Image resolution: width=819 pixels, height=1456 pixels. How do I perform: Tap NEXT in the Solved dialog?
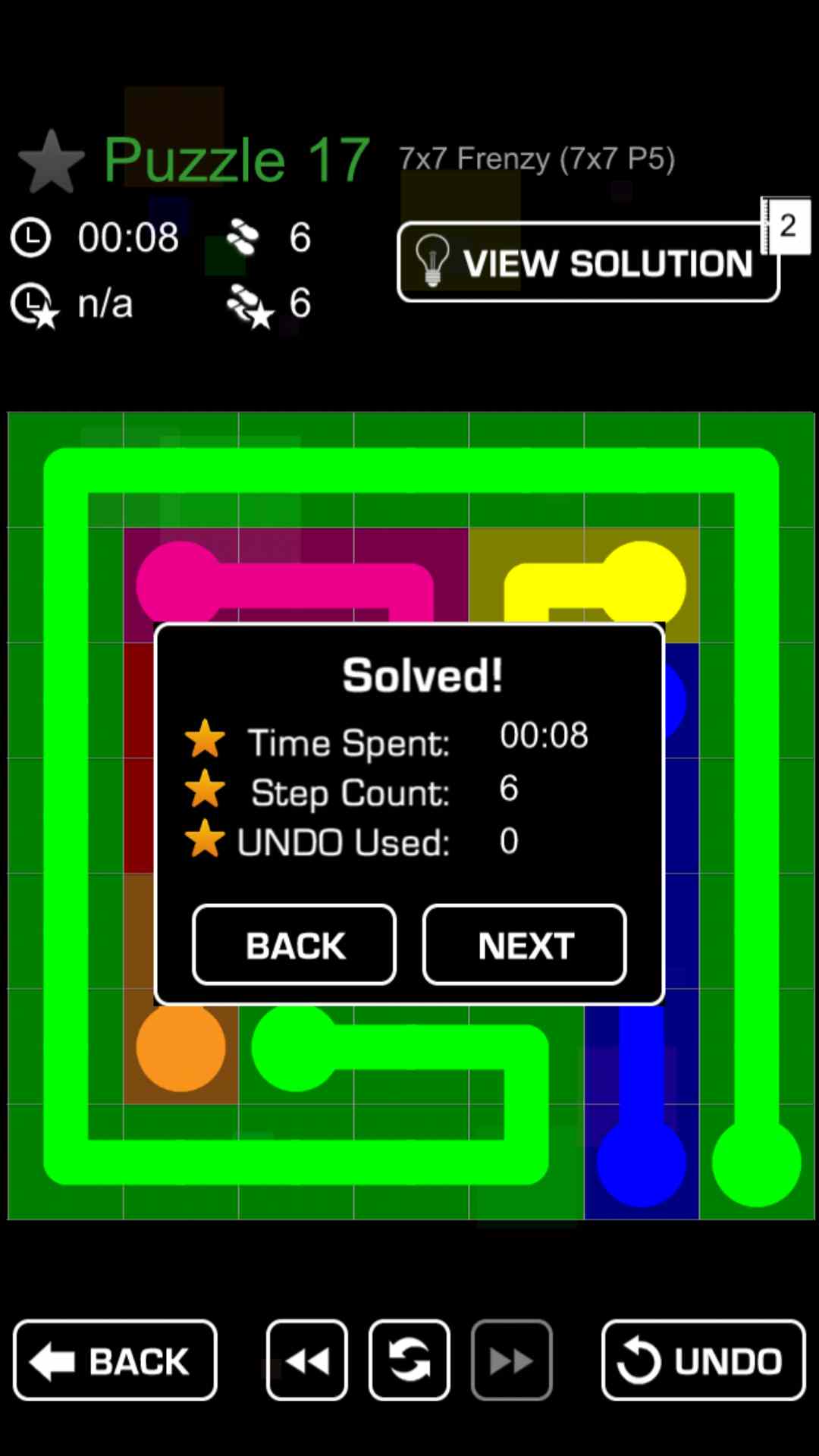tap(525, 945)
